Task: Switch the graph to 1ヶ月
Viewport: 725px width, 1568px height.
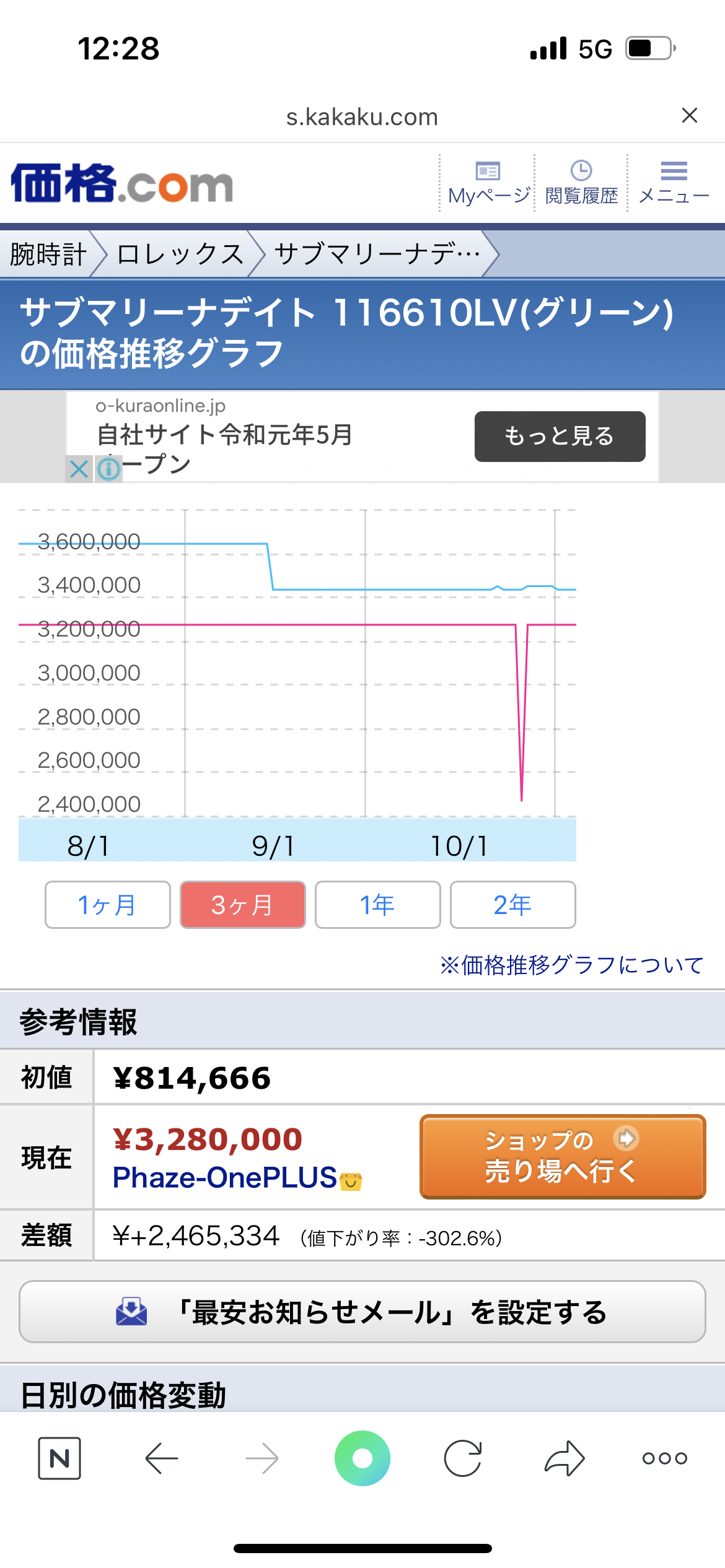Action: 107,905
